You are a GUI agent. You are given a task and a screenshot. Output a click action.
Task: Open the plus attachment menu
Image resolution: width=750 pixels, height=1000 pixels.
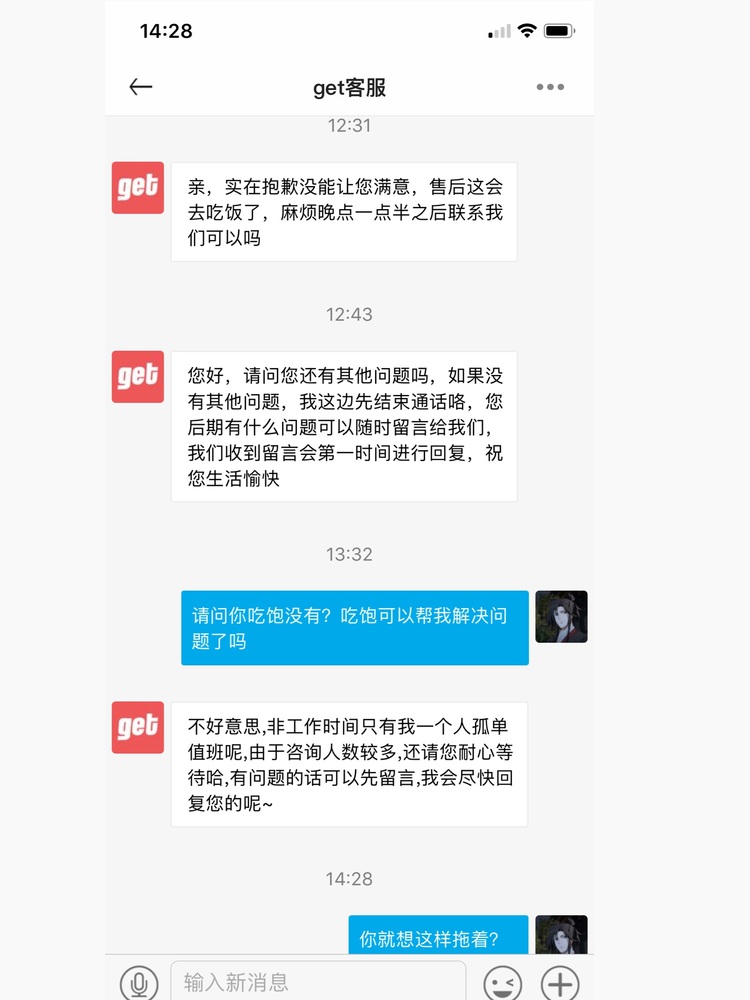(x=560, y=982)
